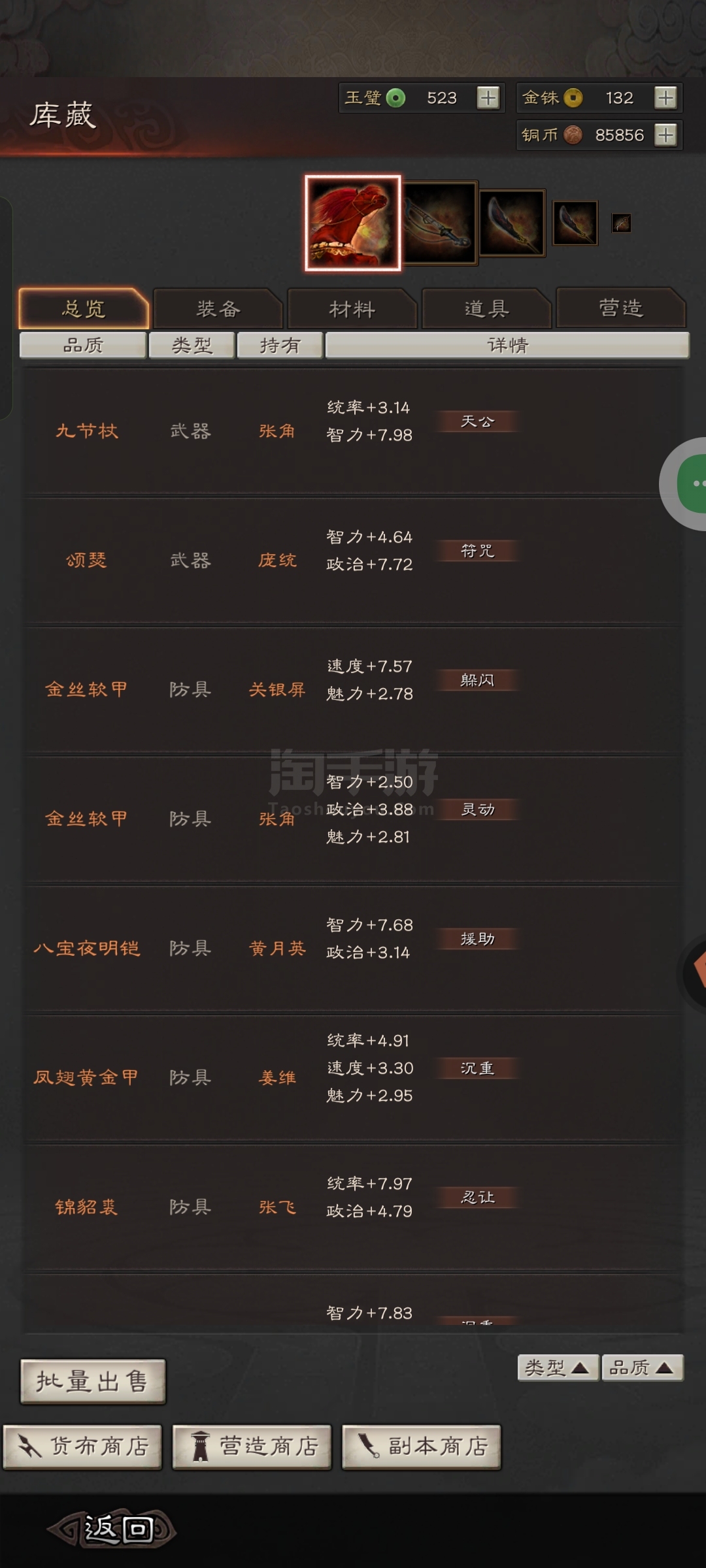Sort items by 类型
Image resolution: width=706 pixels, height=1568 pixels.
coord(558,1367)
